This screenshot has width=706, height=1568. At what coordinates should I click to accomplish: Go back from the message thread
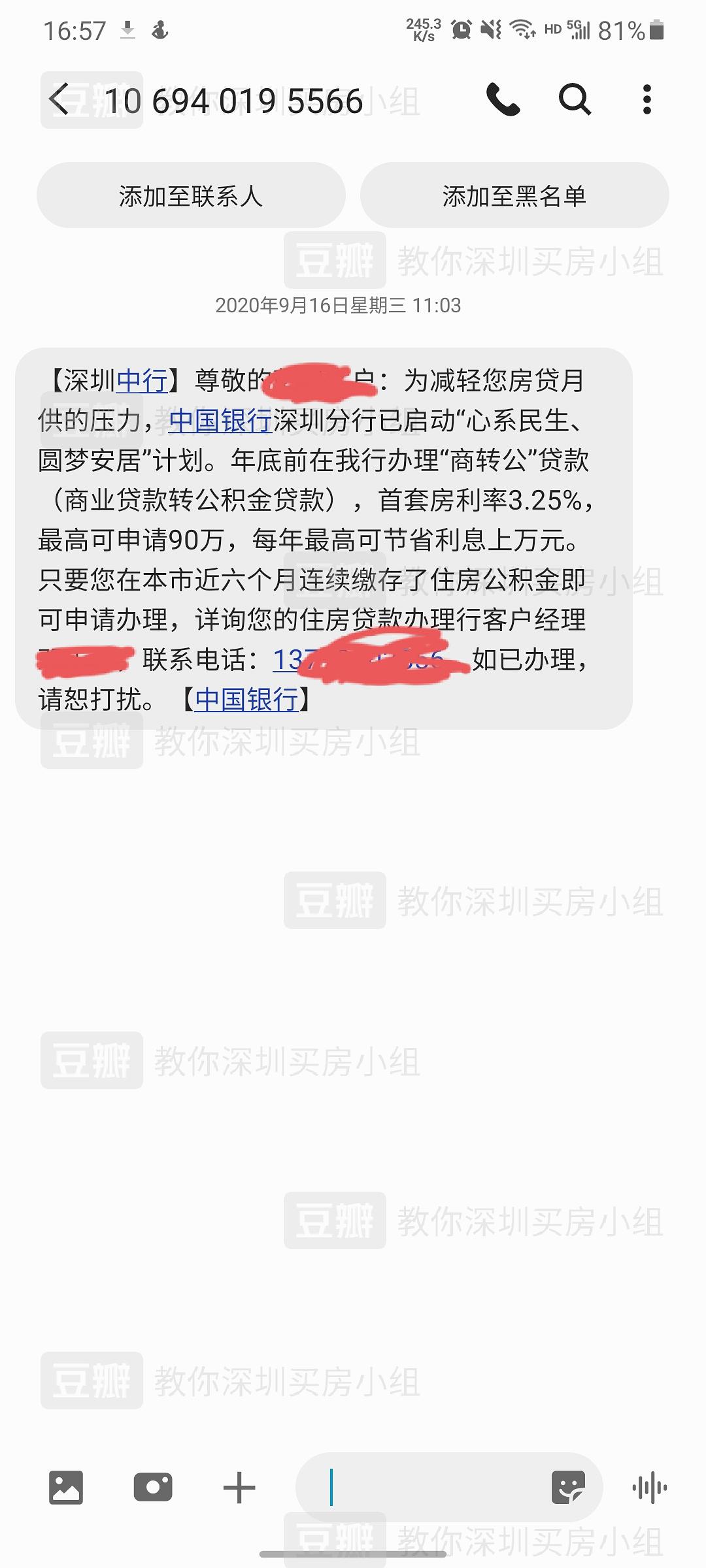[59, 100]
